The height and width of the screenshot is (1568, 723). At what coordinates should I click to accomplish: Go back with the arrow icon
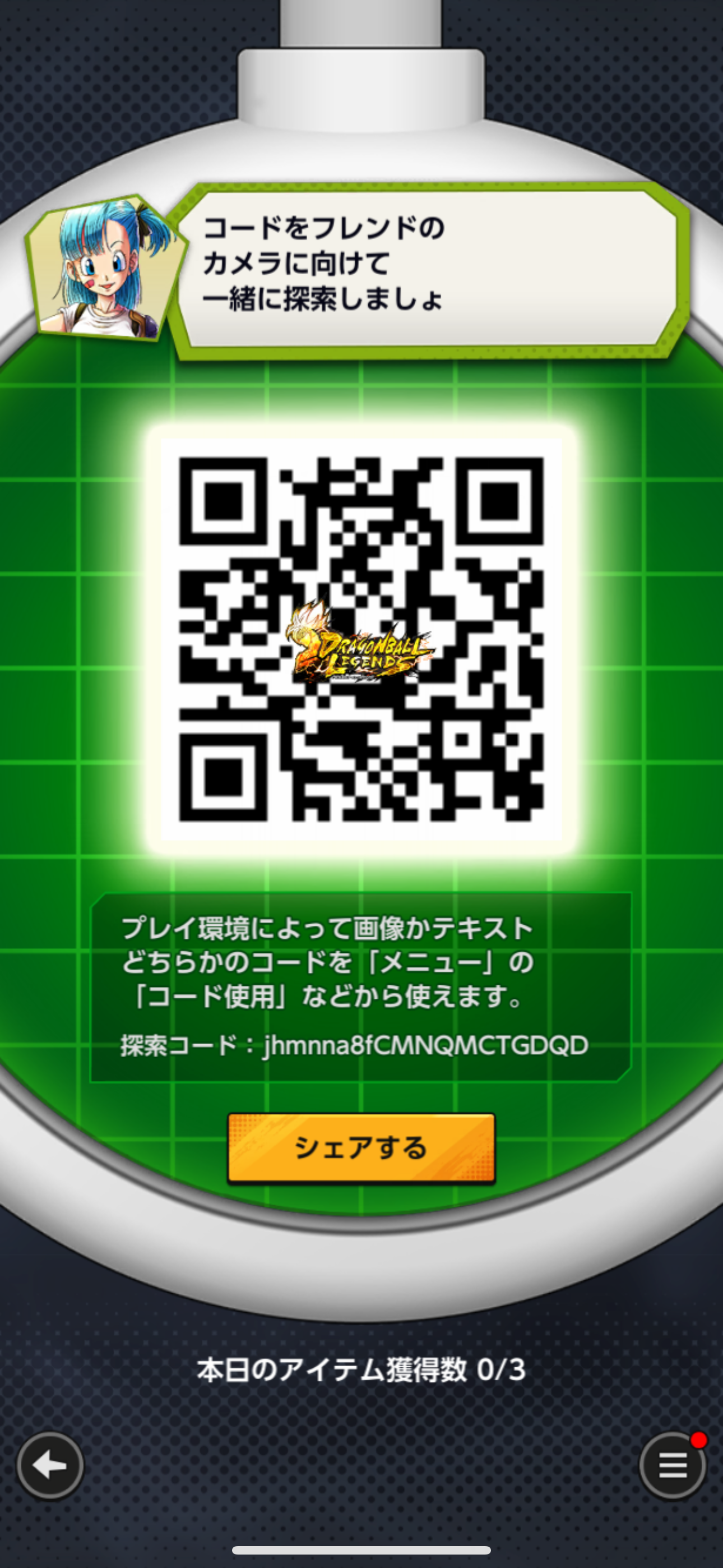(50, 1466)
